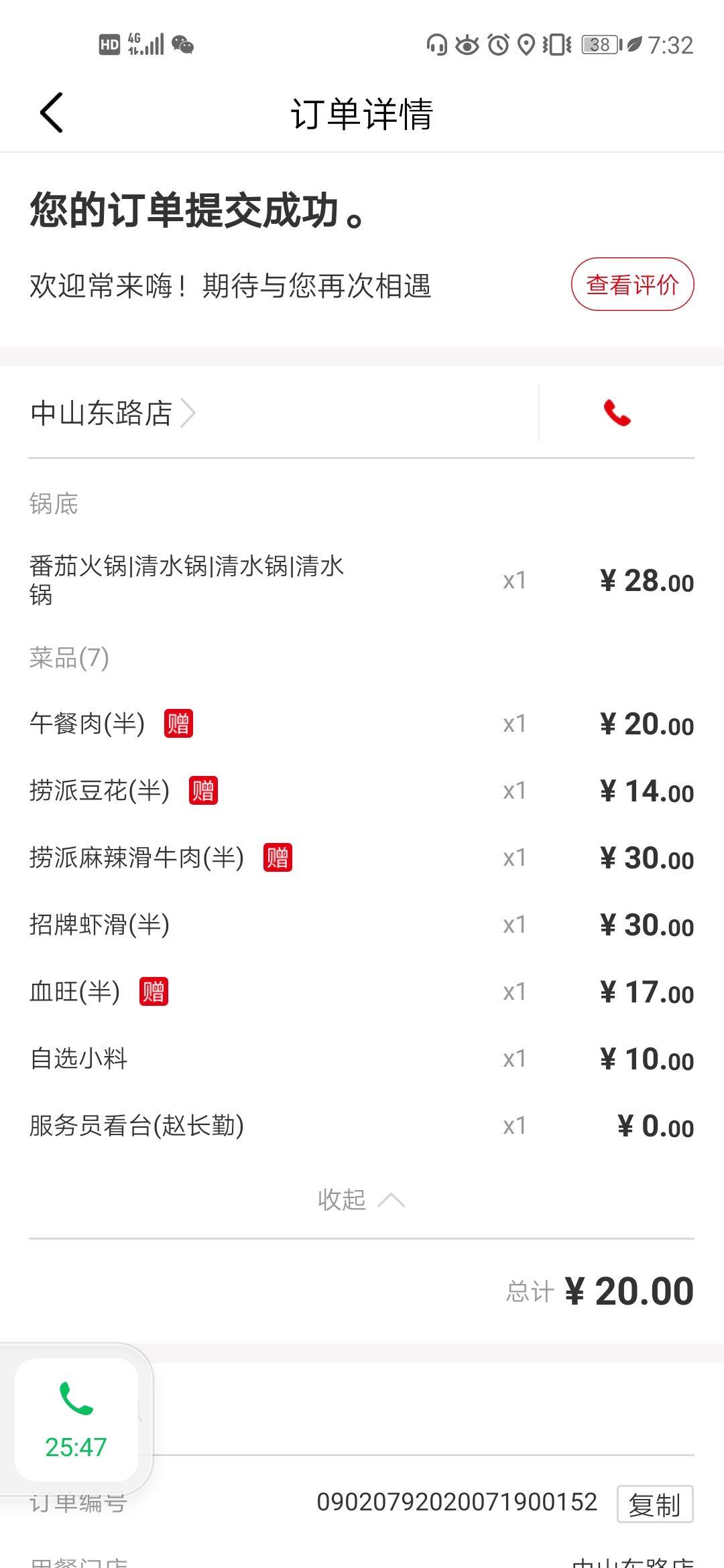This screenshot has width=724, height=1568.
Task: Go back from the order details page
Action: click(52, 113)
